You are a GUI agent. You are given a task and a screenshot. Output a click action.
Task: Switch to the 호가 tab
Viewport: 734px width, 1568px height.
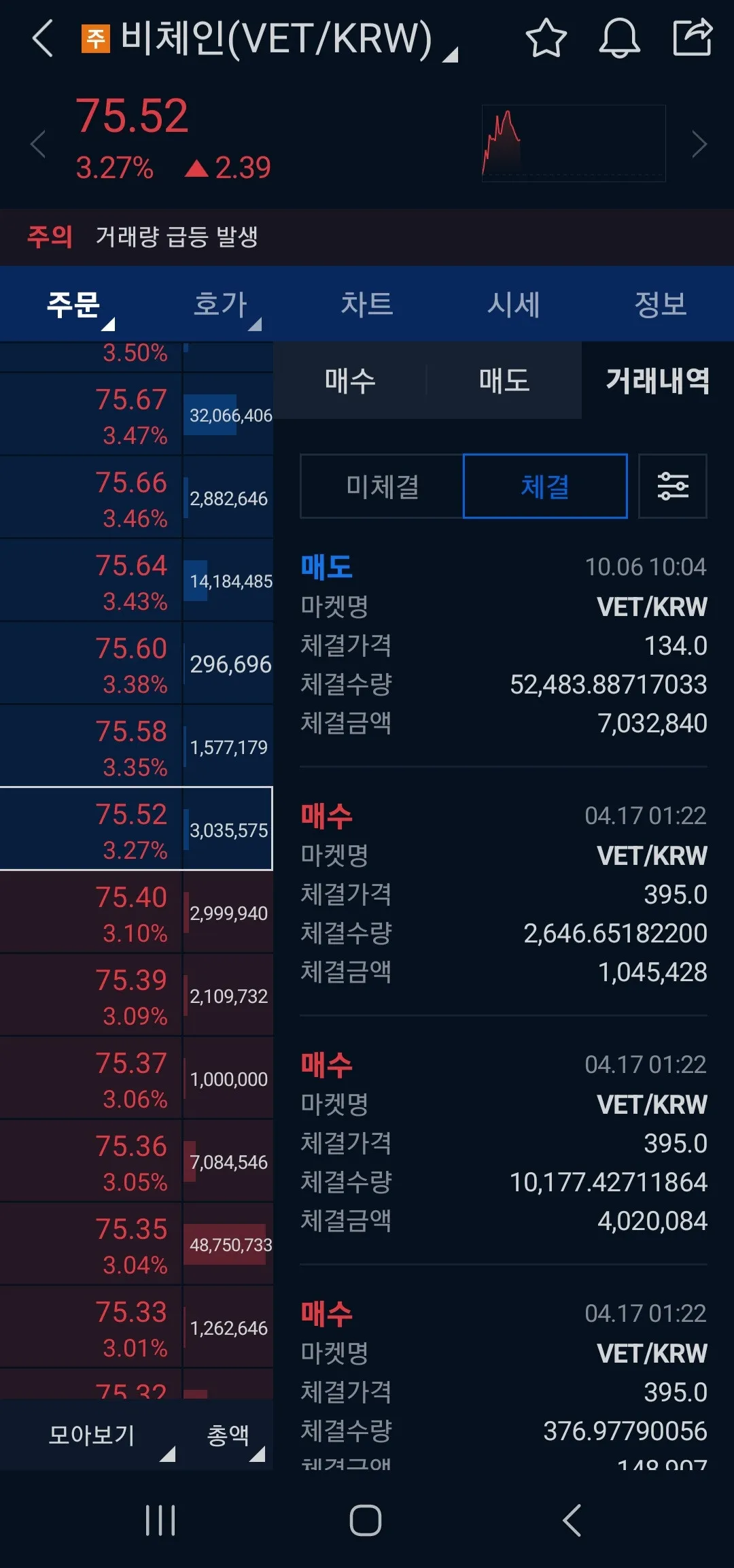point(220,304)
